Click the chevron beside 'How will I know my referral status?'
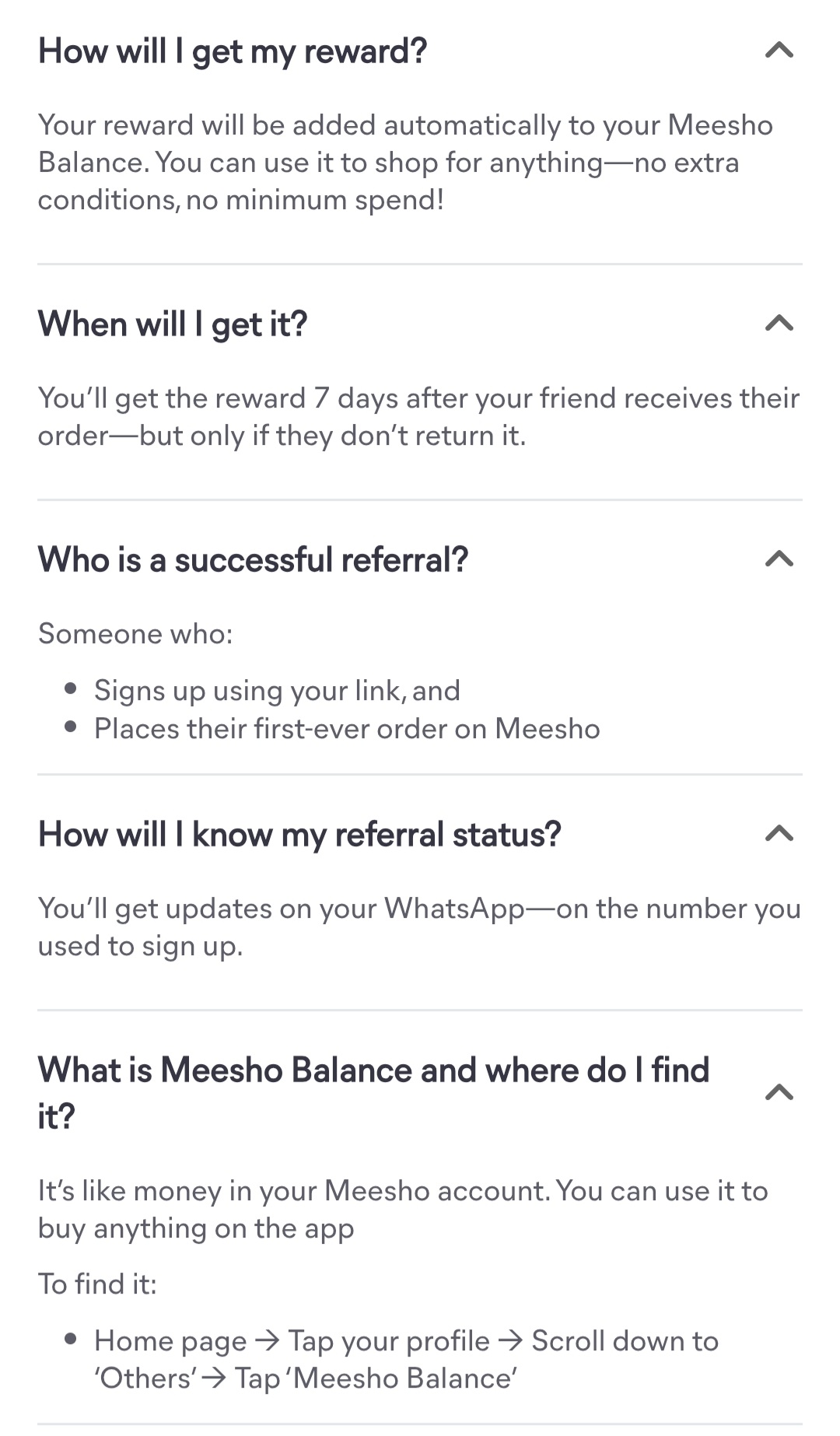 click(x=779, y=833)
